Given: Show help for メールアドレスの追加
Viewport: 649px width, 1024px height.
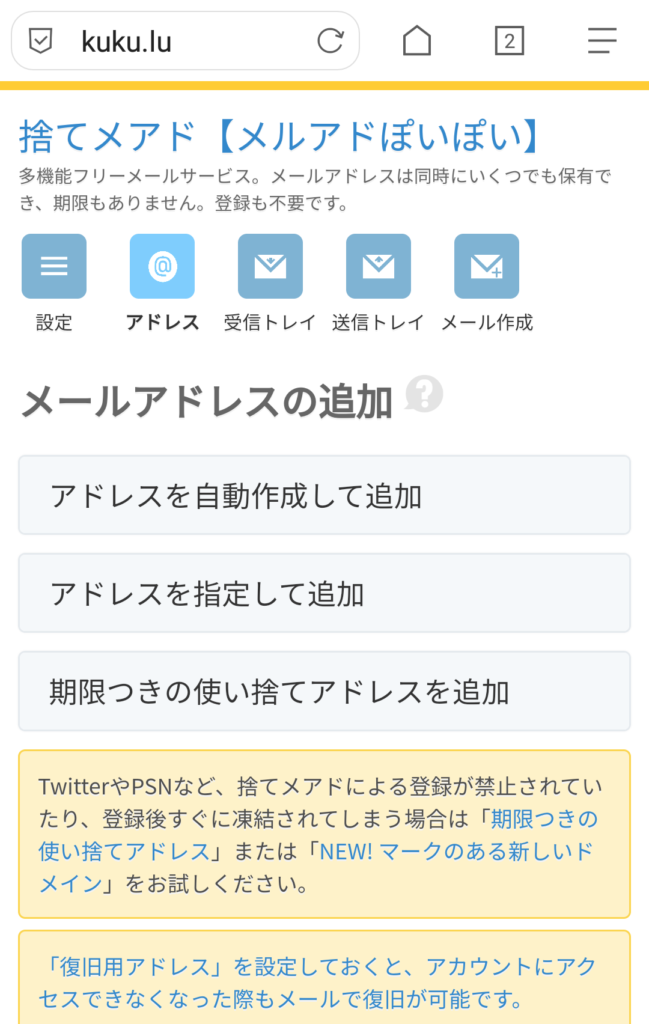Looking at the screenshot, I should (x=424, y=395).
